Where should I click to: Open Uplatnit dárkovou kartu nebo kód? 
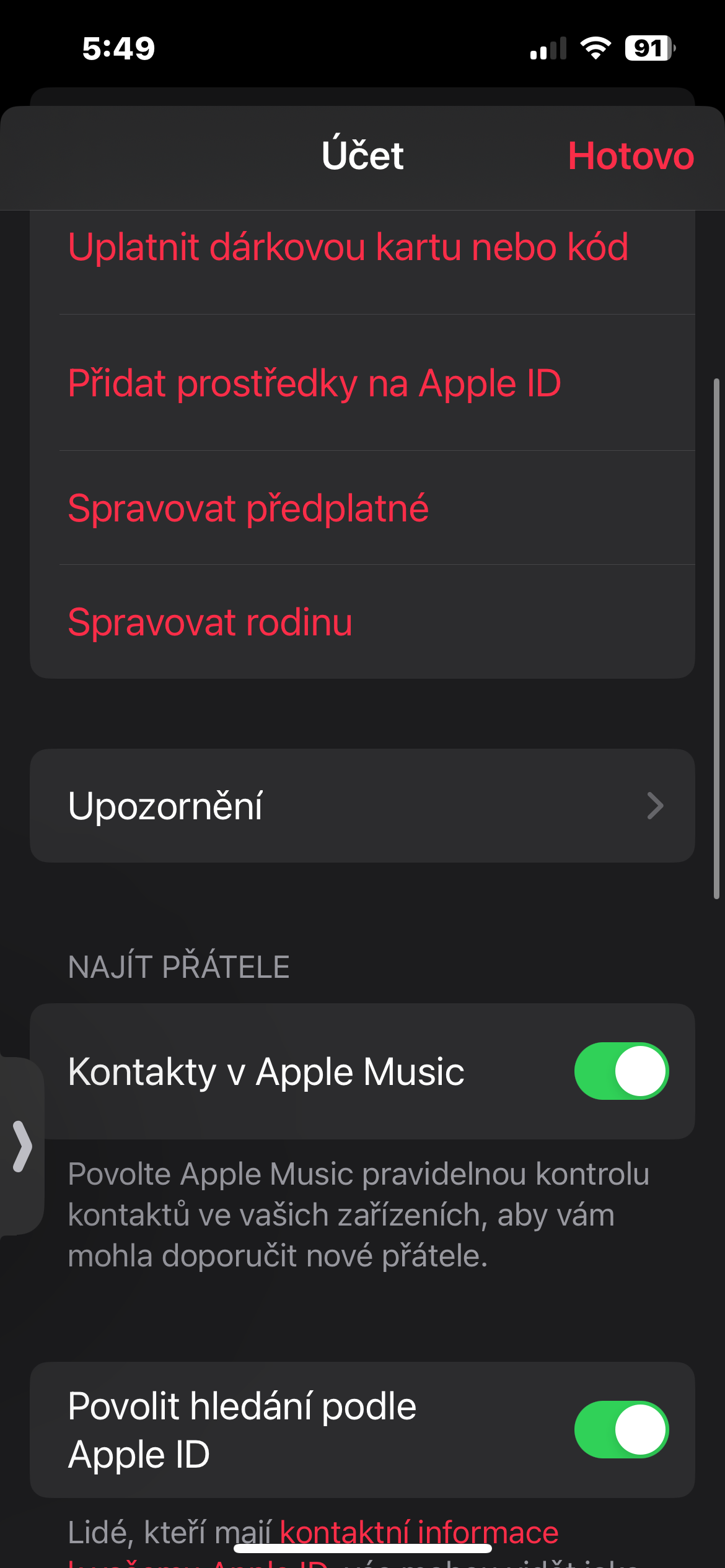pos(348,248)
